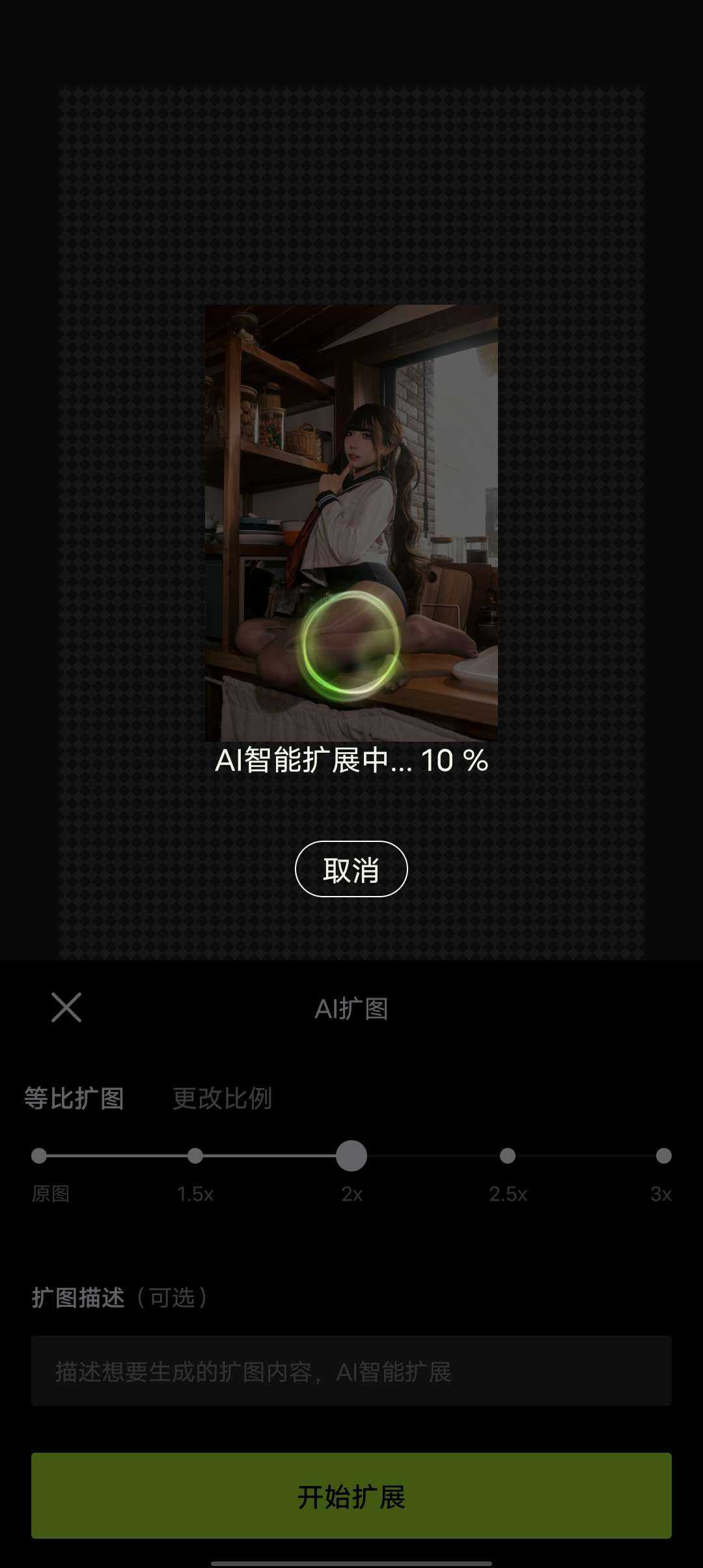Select the 3x expansion point
Viewport: 703px width, 1568px height.
663,1156
